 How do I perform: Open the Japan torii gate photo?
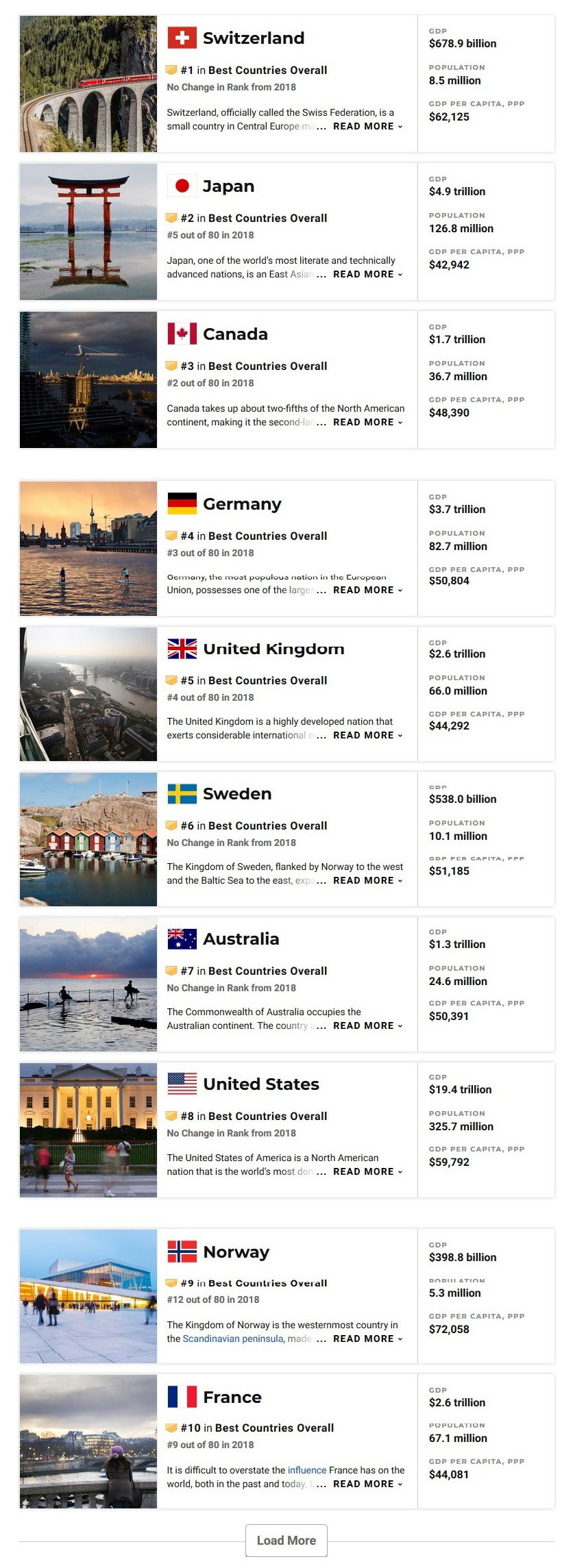coord(88,232)
